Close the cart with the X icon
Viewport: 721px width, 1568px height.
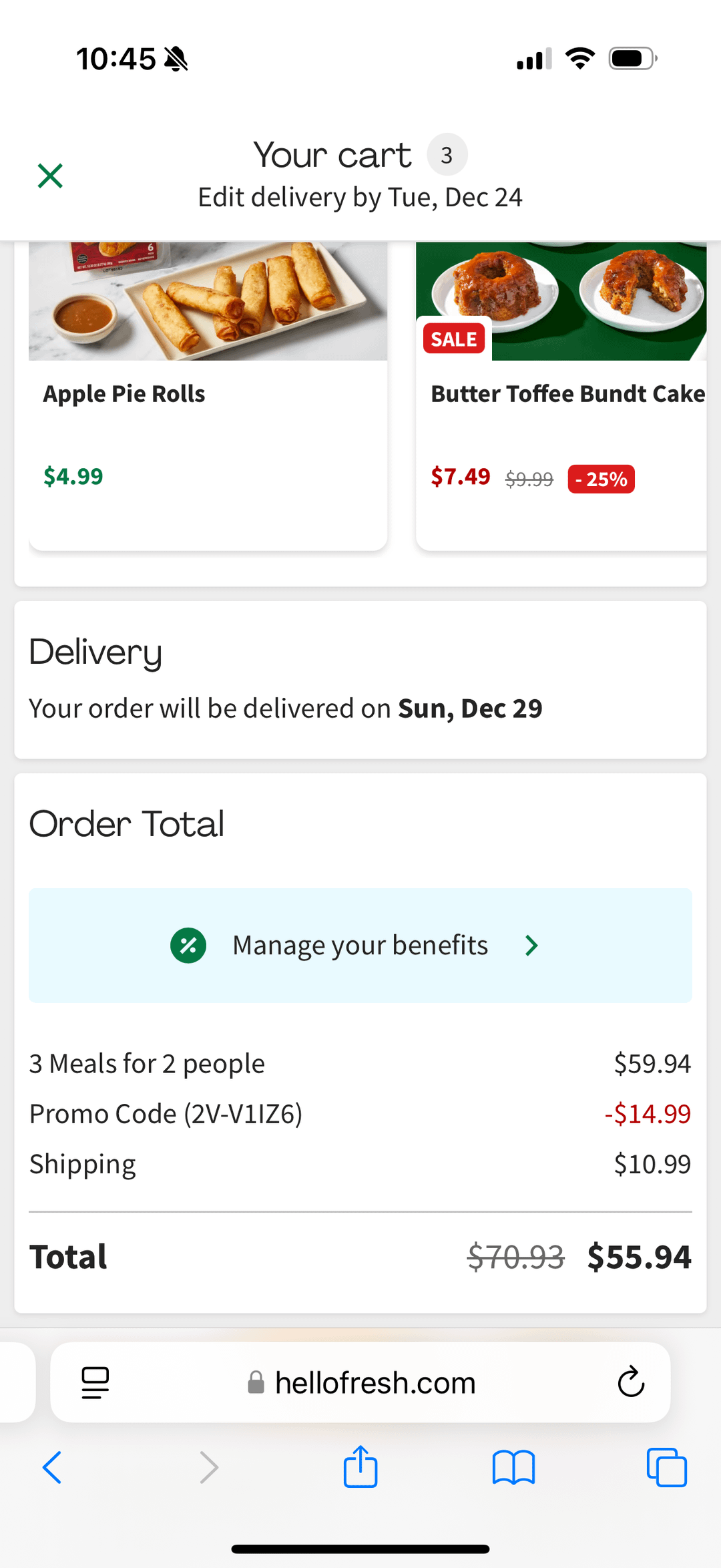click(x=50, y=176)
